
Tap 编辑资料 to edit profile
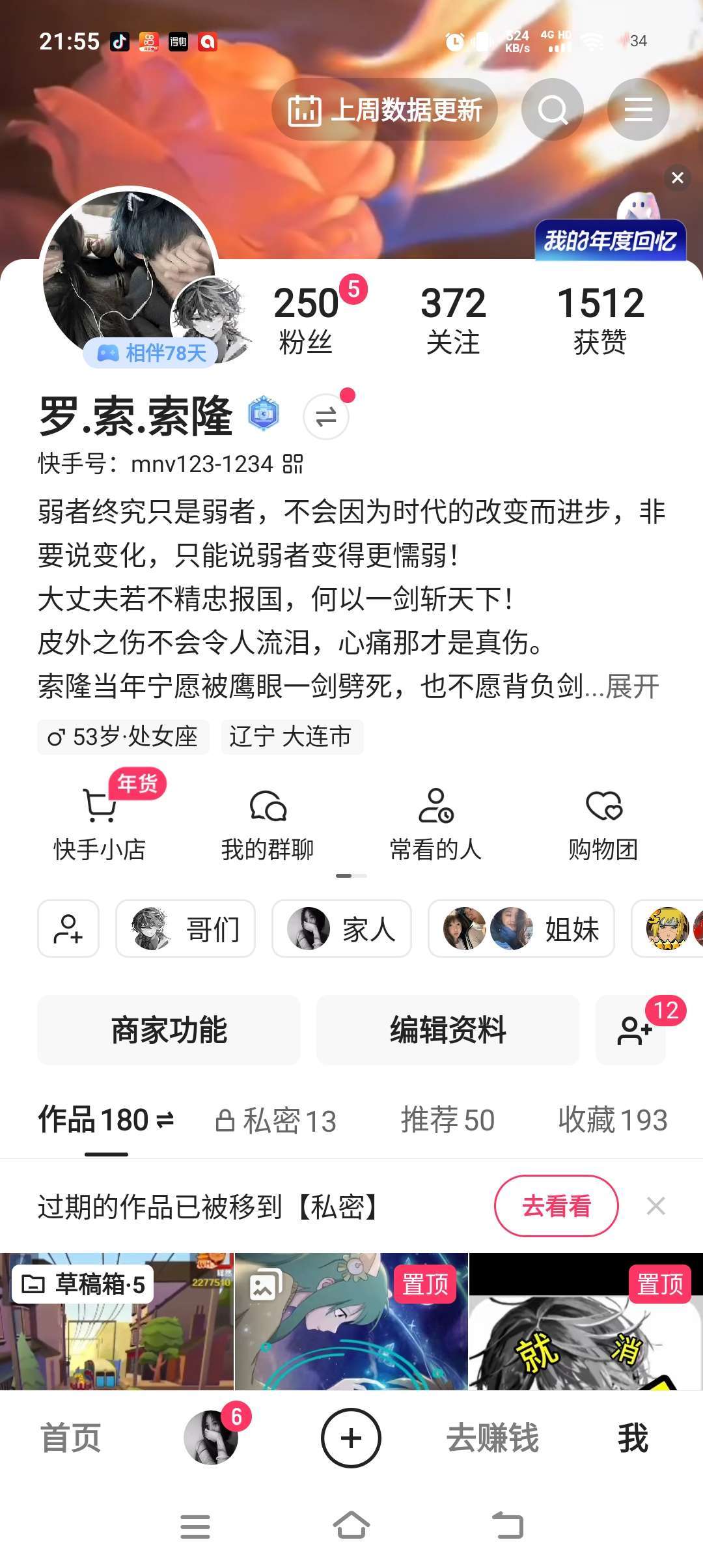click(448, 1030)
